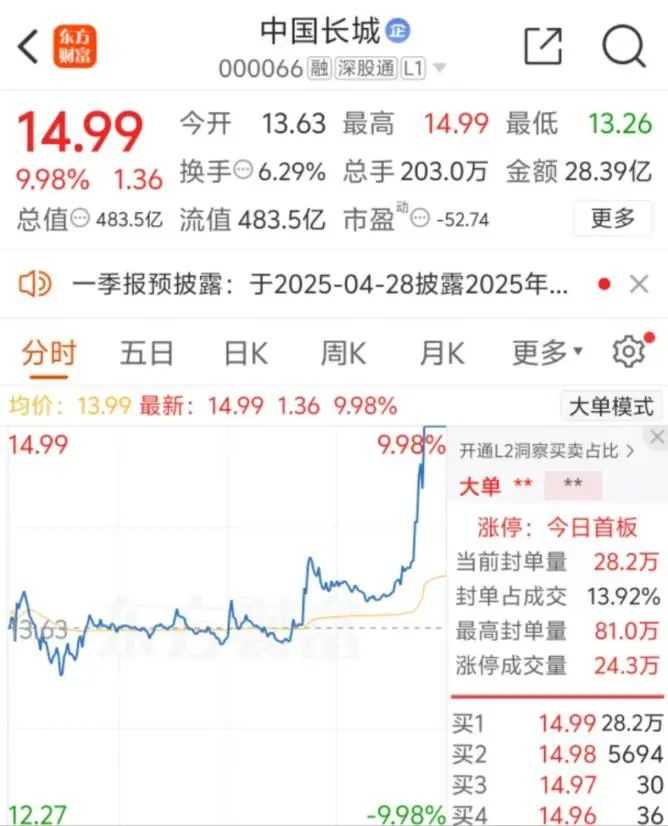
Task: Switch to the 月K chart tab
Action: 441,352
